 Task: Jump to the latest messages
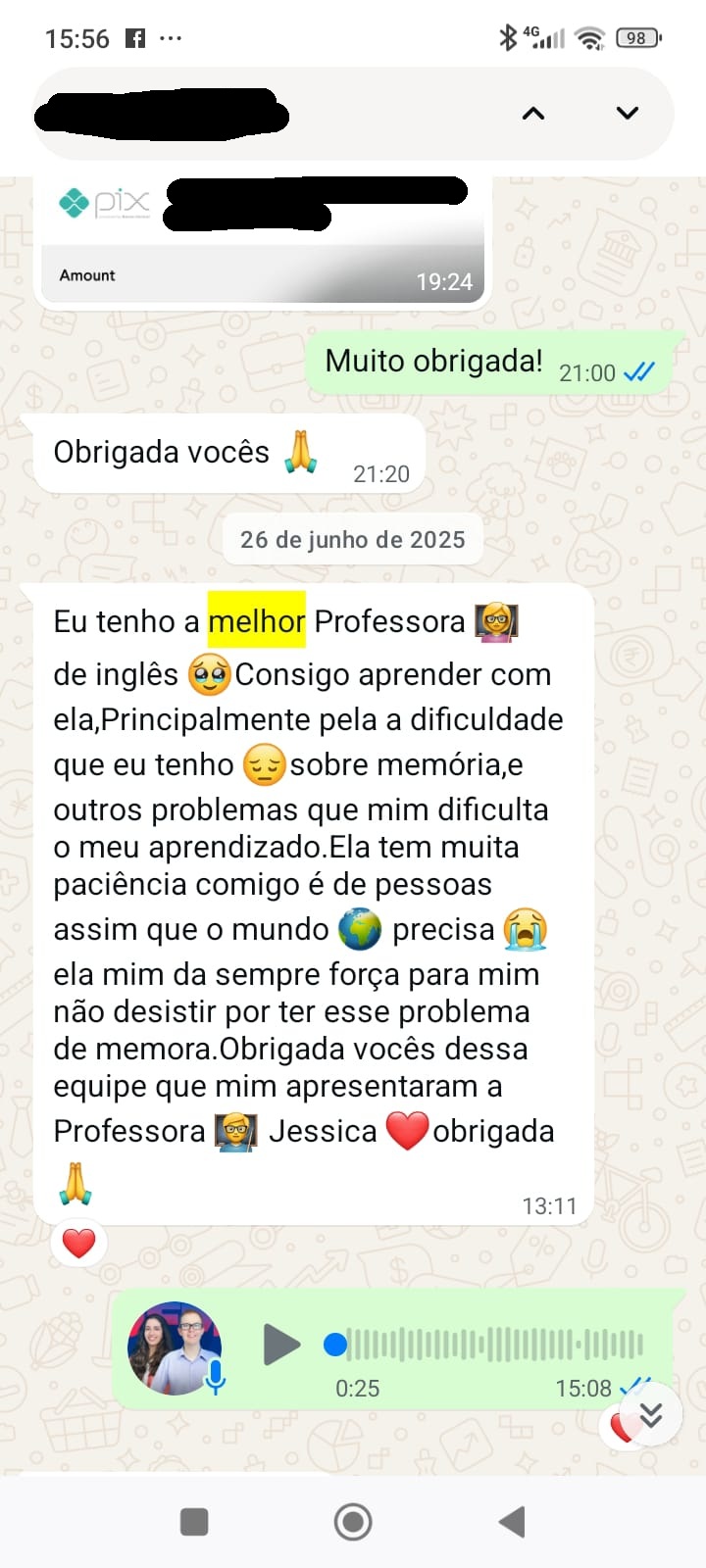pos(651,1414)
